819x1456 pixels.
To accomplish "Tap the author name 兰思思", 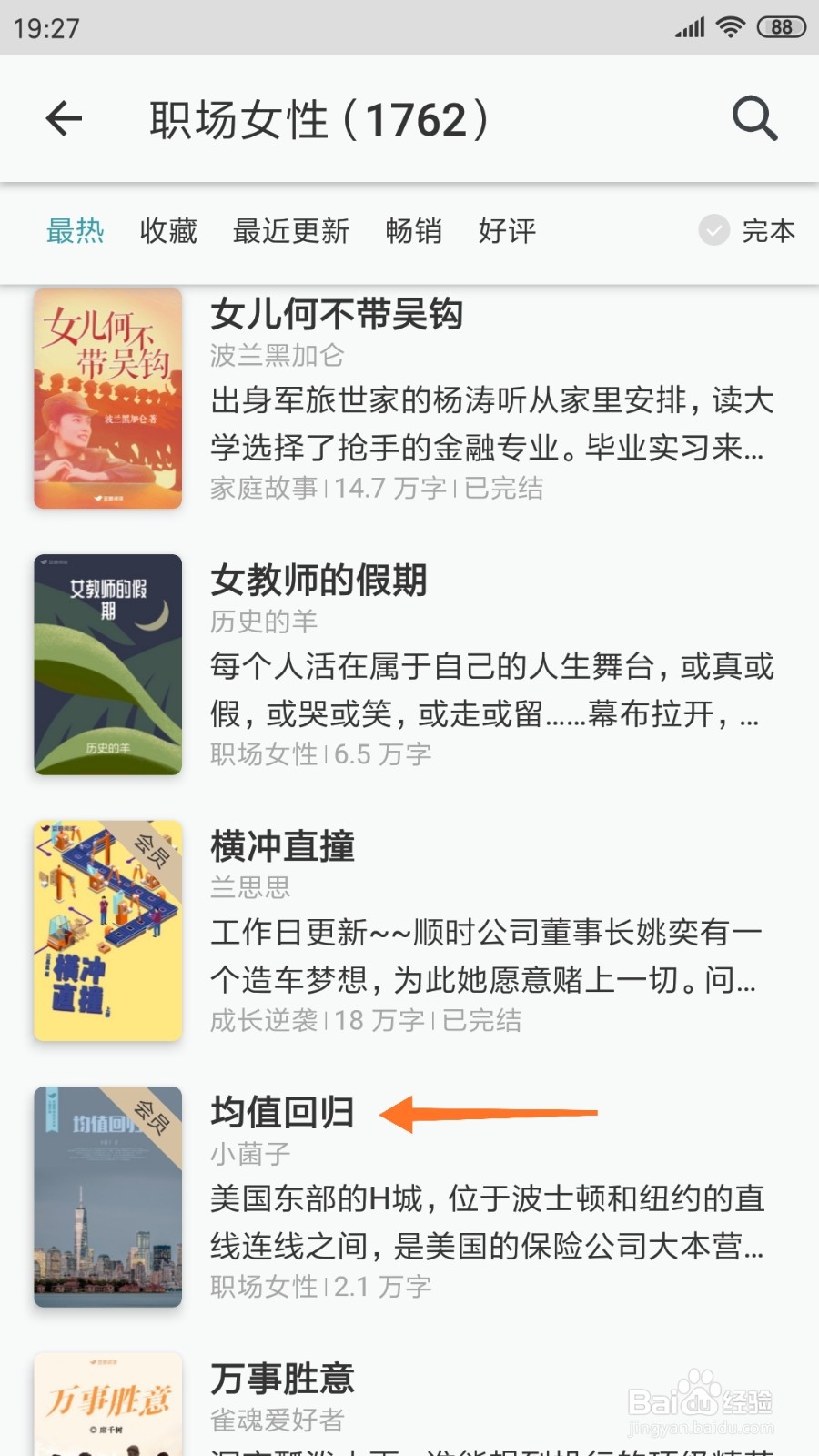I will pyautogui.click(x=250, y=887).
